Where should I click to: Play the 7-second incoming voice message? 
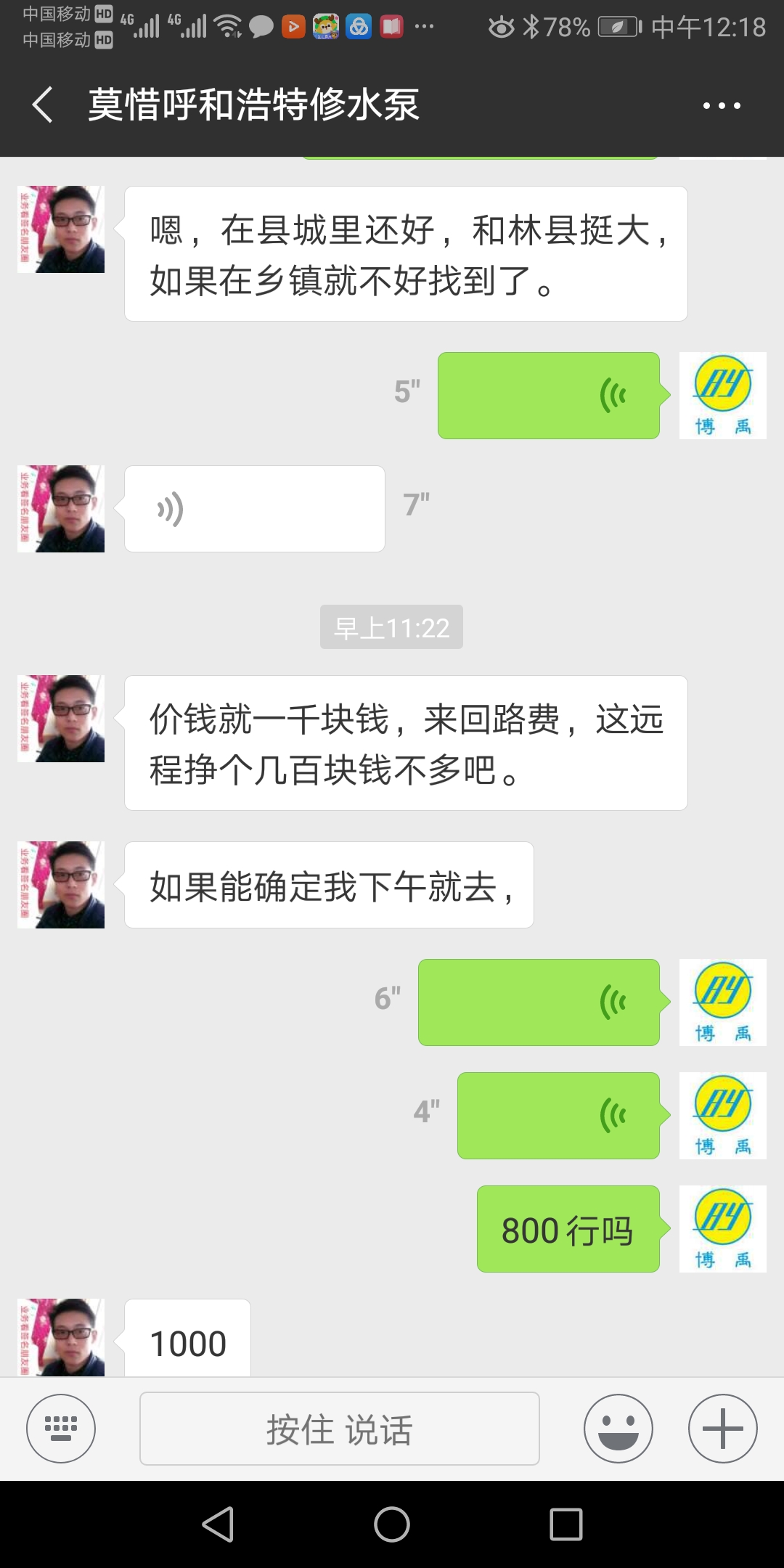coord(254,508)
